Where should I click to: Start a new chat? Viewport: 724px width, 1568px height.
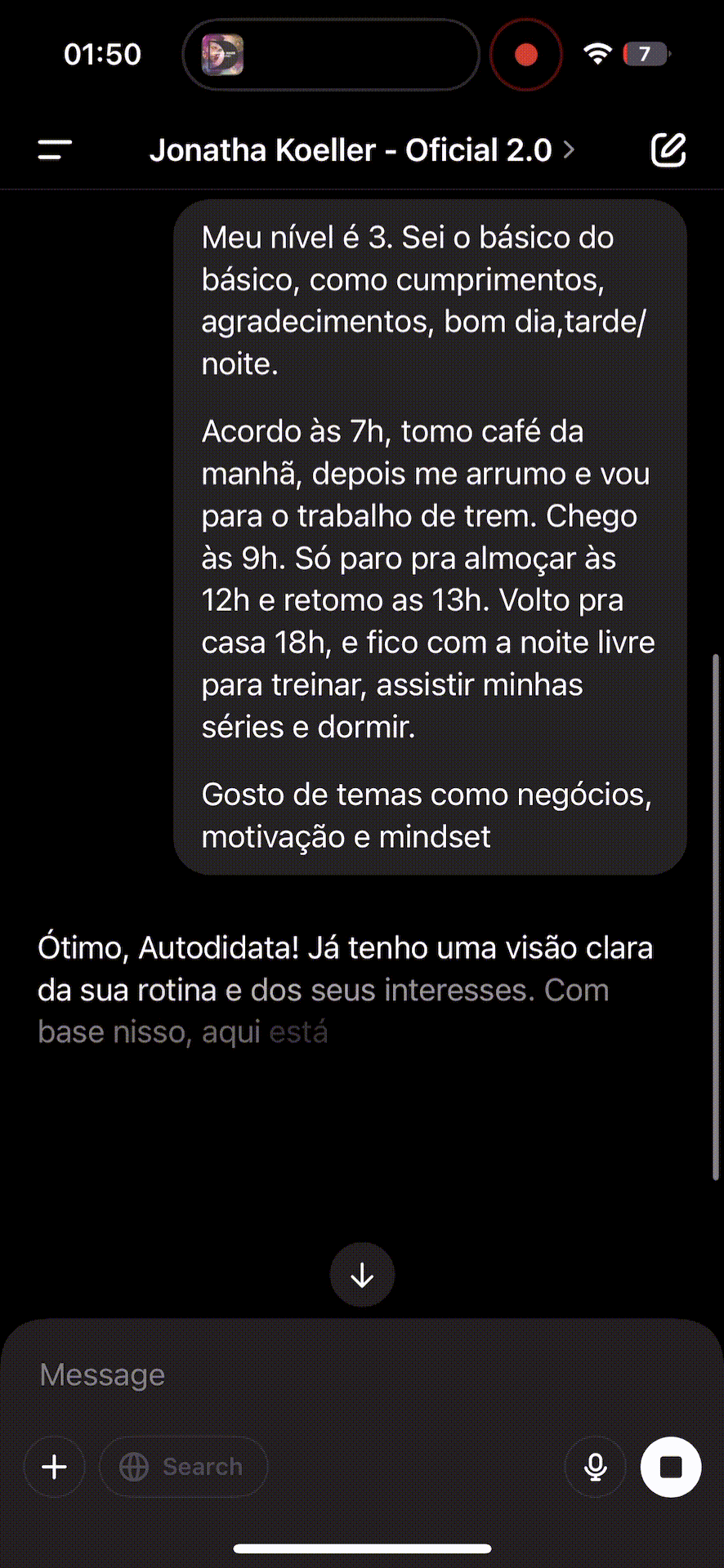point(668,150)
